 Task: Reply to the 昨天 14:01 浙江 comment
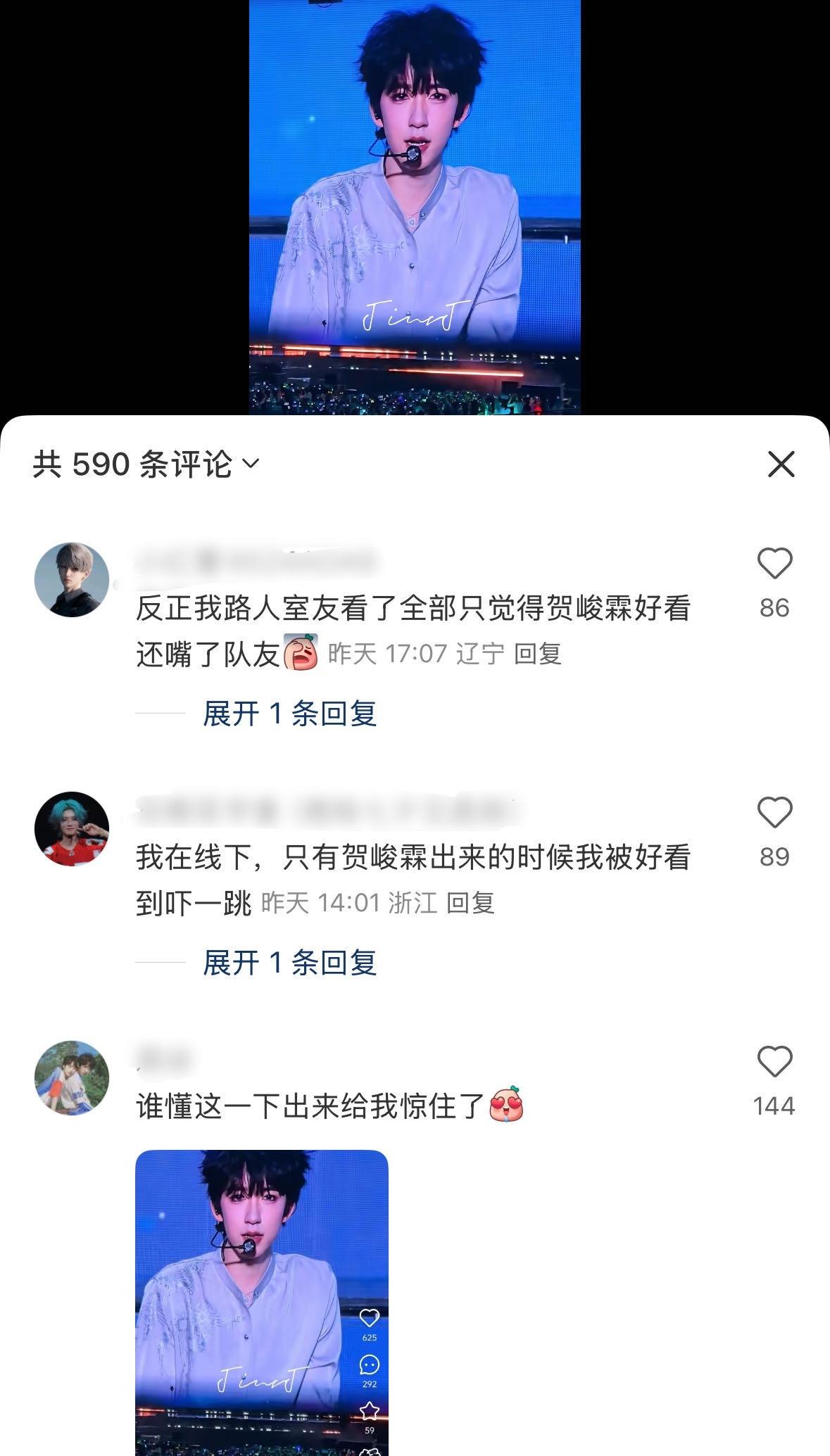[471, 903]
